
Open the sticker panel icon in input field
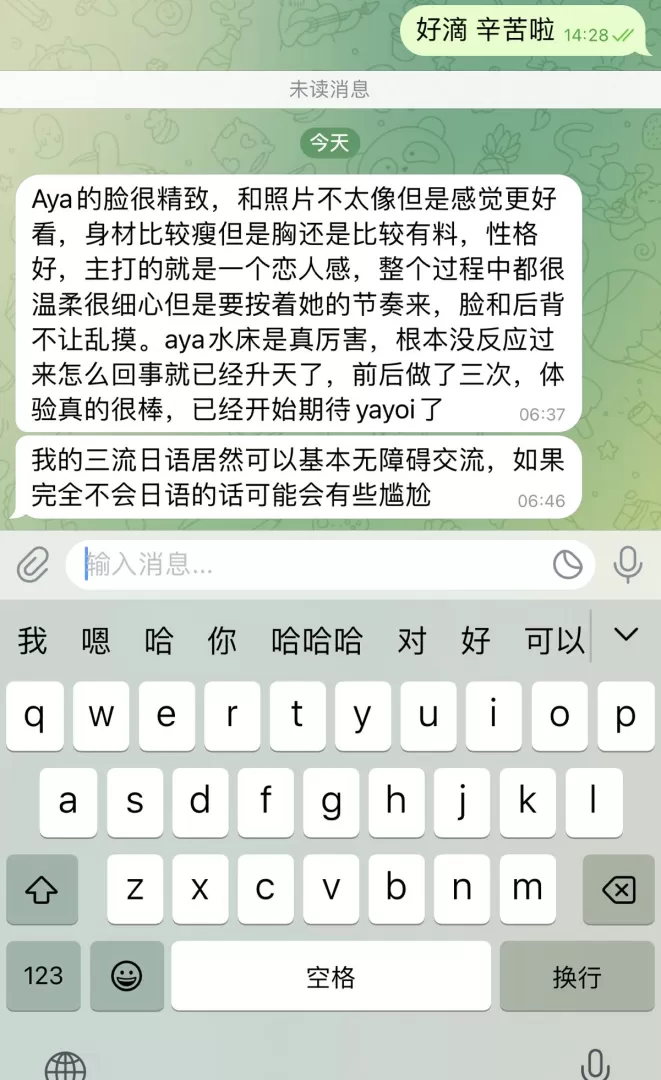(x=567, y=566)
